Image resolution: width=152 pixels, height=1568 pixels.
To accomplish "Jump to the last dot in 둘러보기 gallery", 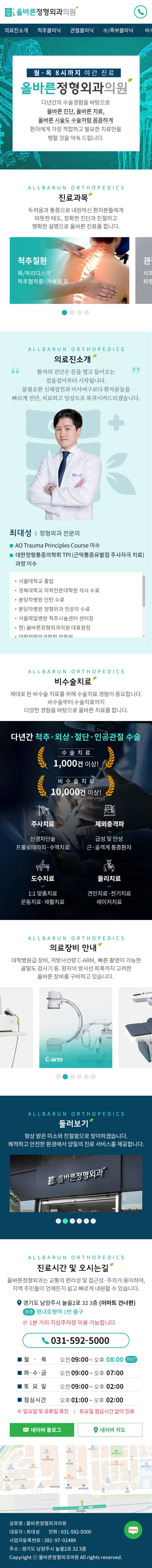I will [x=93, y=1220].
